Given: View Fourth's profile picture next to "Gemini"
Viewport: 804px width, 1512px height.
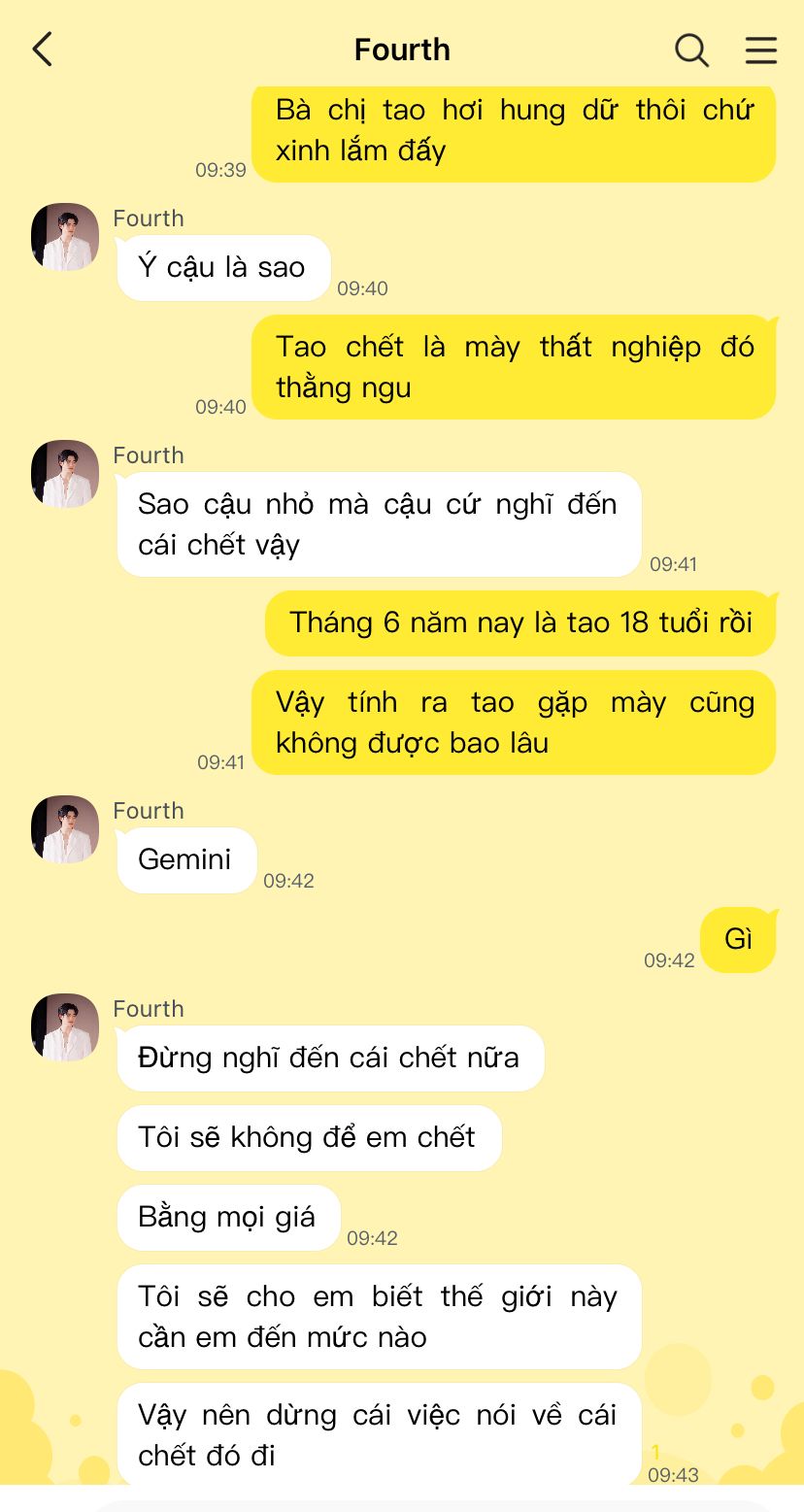Looking at the screenshot, I should pyautogui.click(x=65, y=829).
